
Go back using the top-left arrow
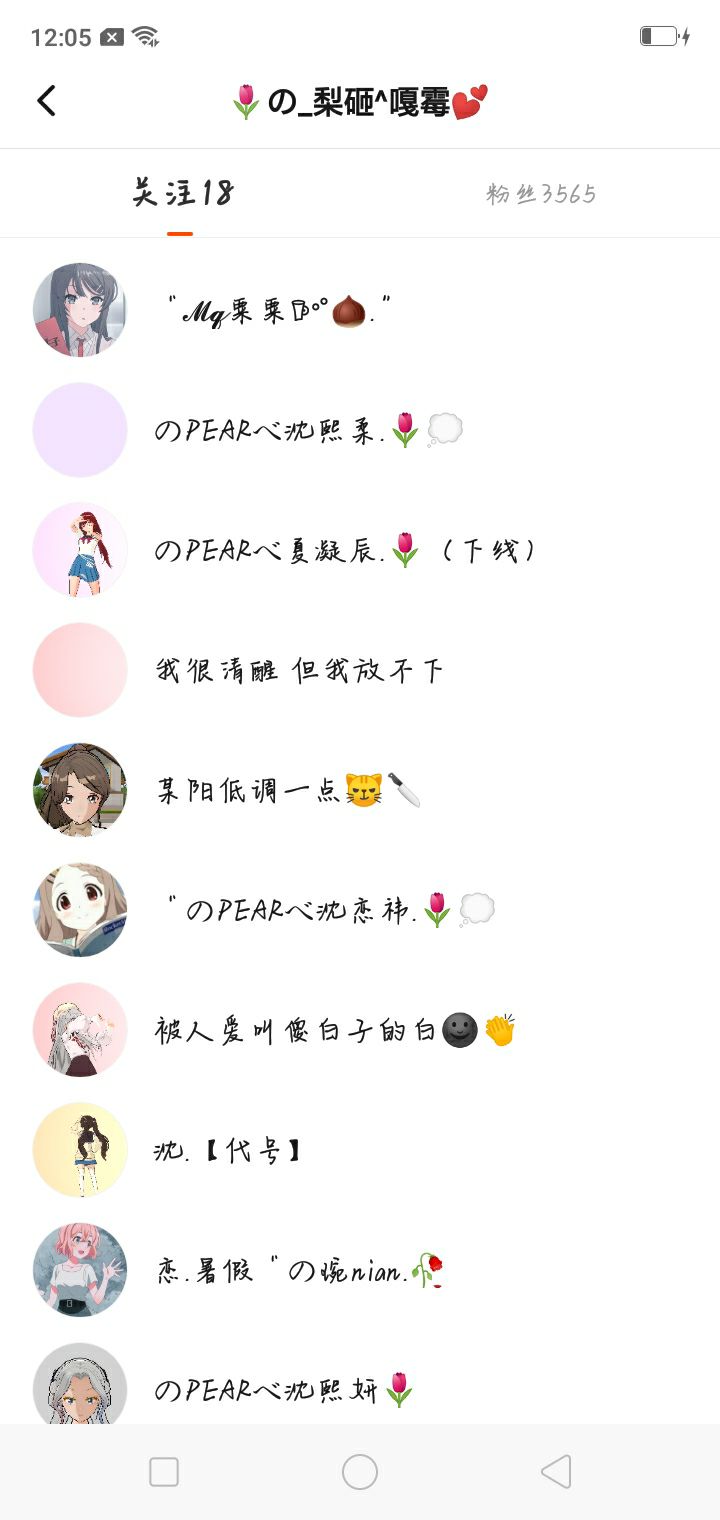pos(46,101)
